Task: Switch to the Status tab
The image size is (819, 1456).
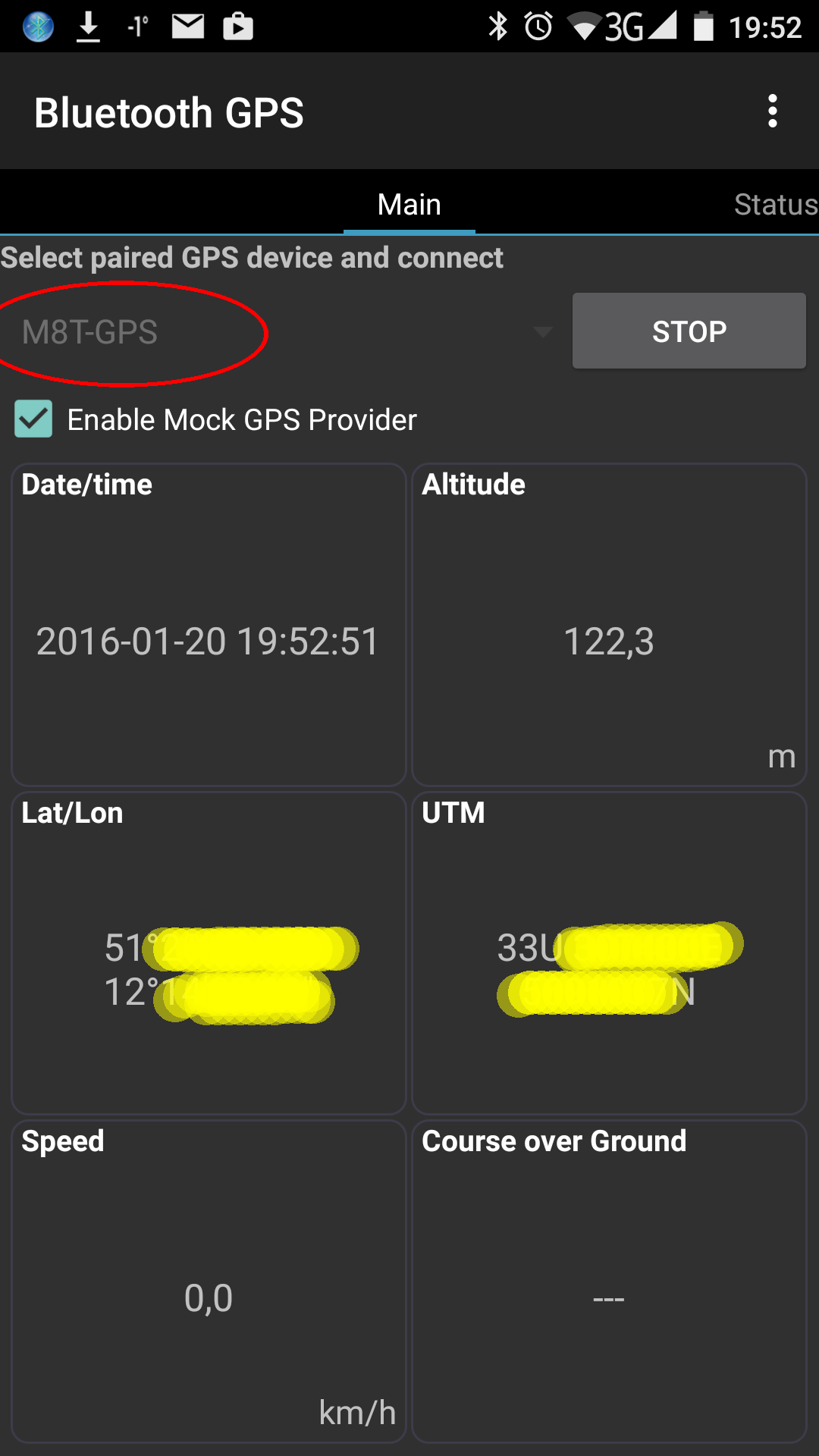Action: pyautogui.click(x=775, y=205)
